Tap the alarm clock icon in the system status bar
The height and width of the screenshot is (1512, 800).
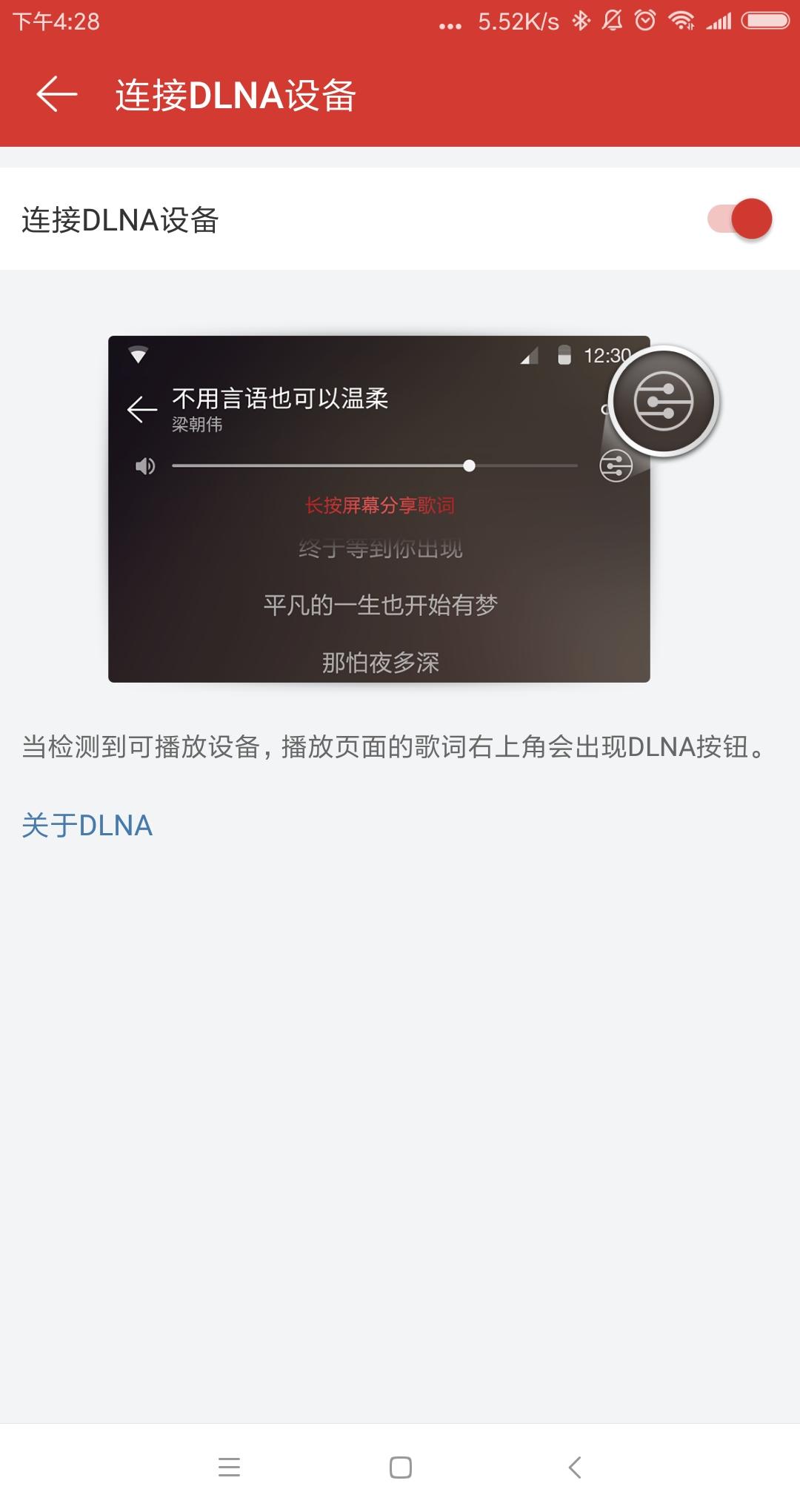click(644, 22)
